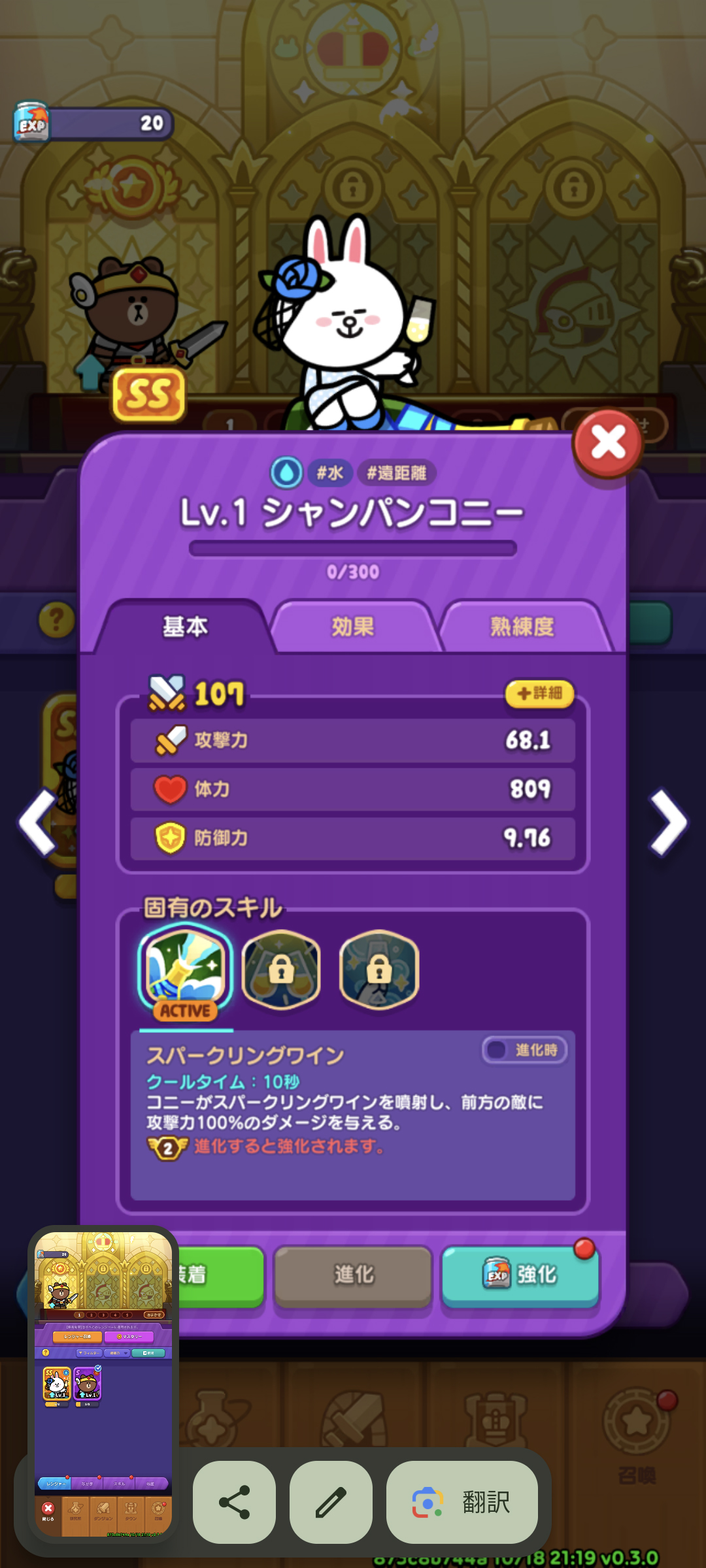Switch to the 効果 tab
The image size is (706, 1568).
tap(353, 627)
